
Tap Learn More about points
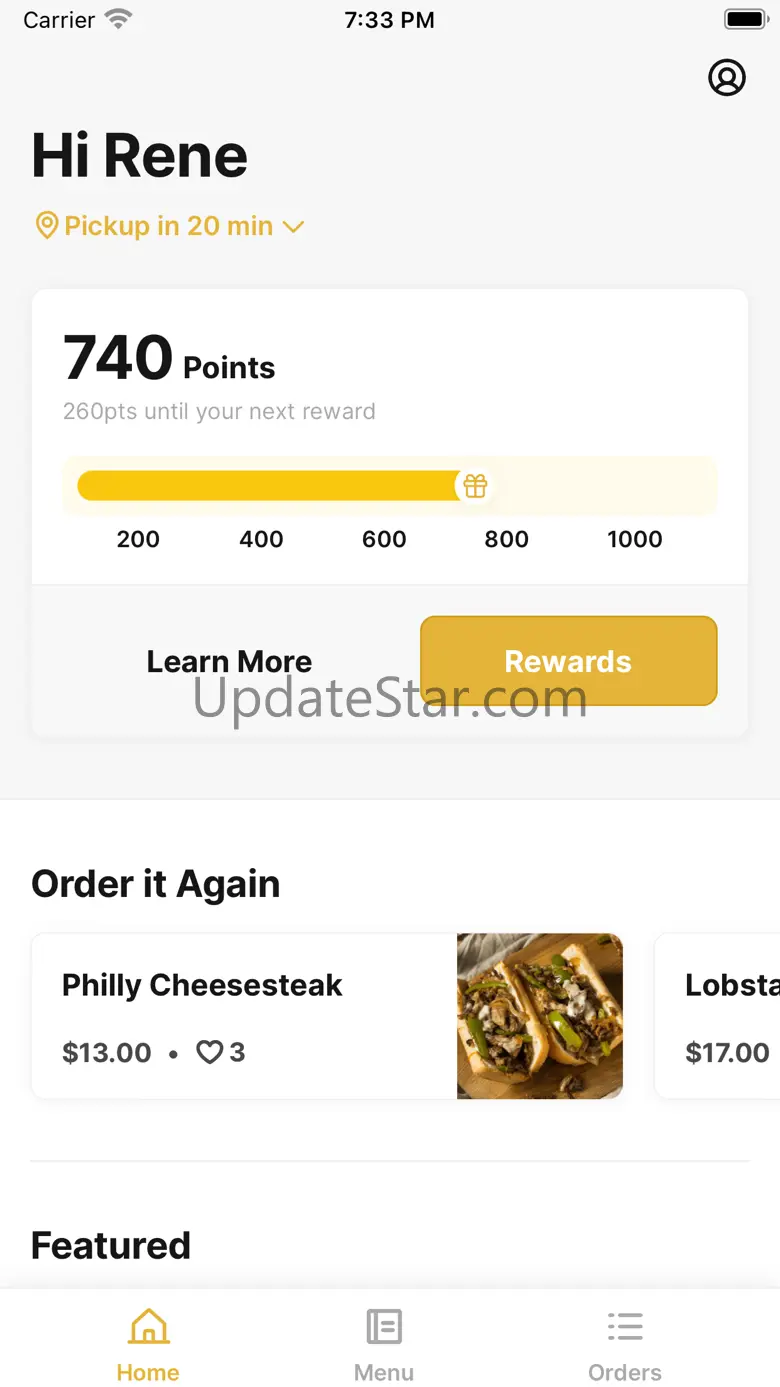tap(229, 661)
